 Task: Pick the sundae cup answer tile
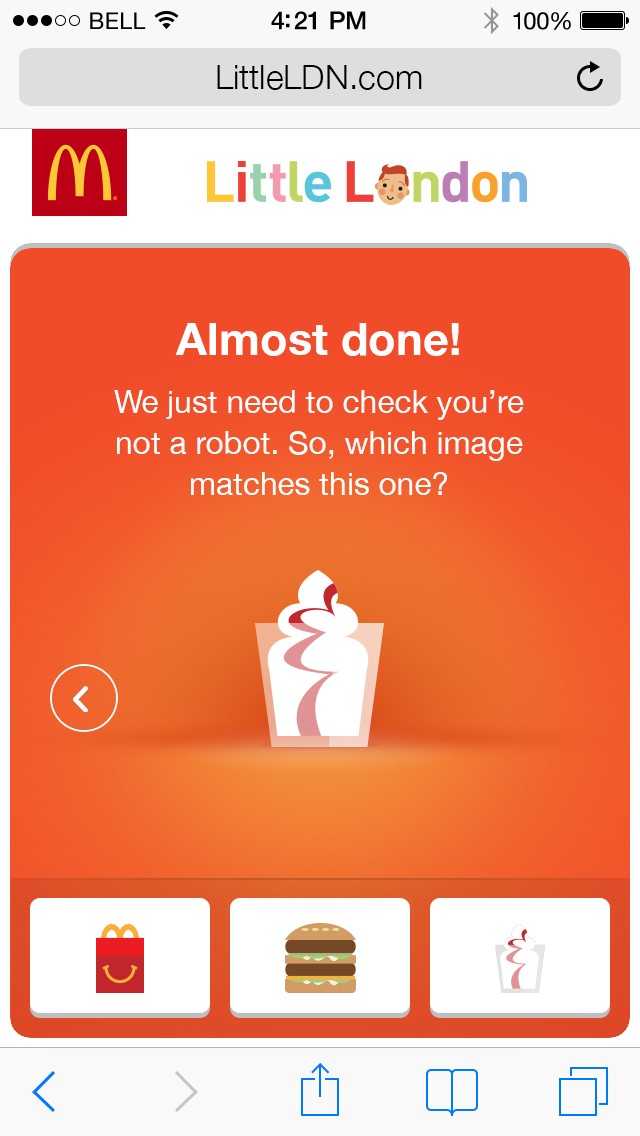point(520,956)
